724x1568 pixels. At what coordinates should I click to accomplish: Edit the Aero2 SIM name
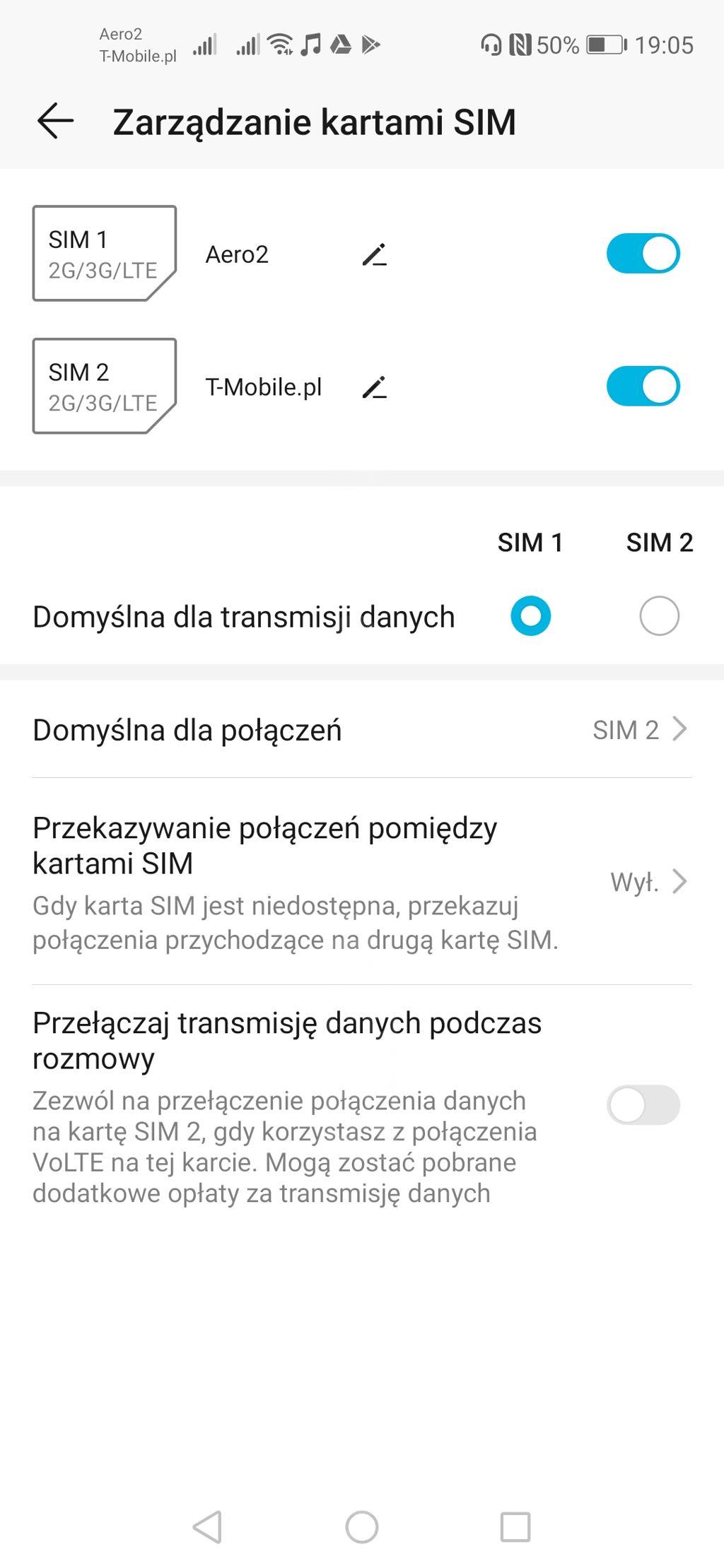(x=375, y=254)
